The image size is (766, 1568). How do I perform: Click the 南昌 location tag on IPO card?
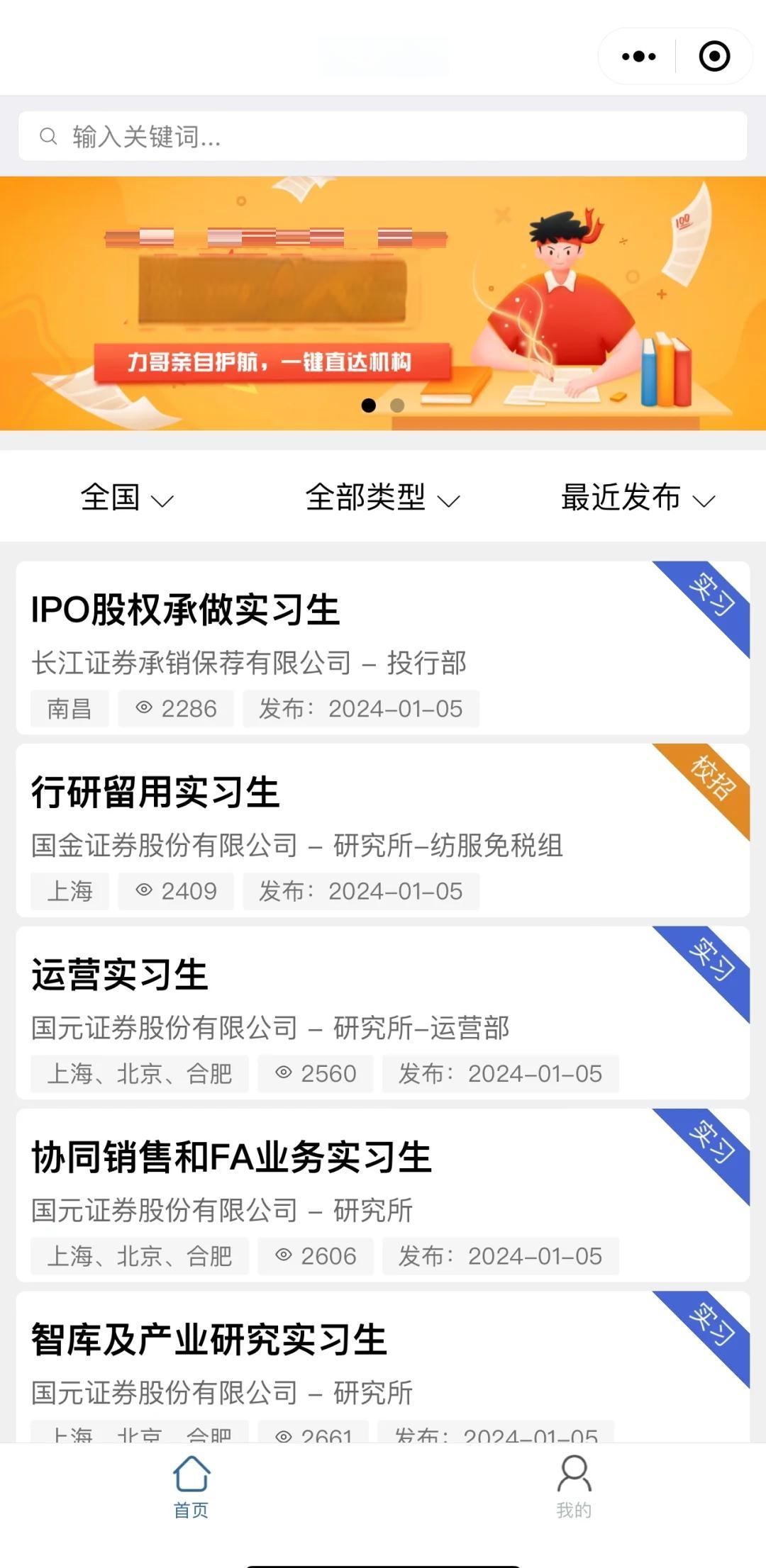pos(70,707)
